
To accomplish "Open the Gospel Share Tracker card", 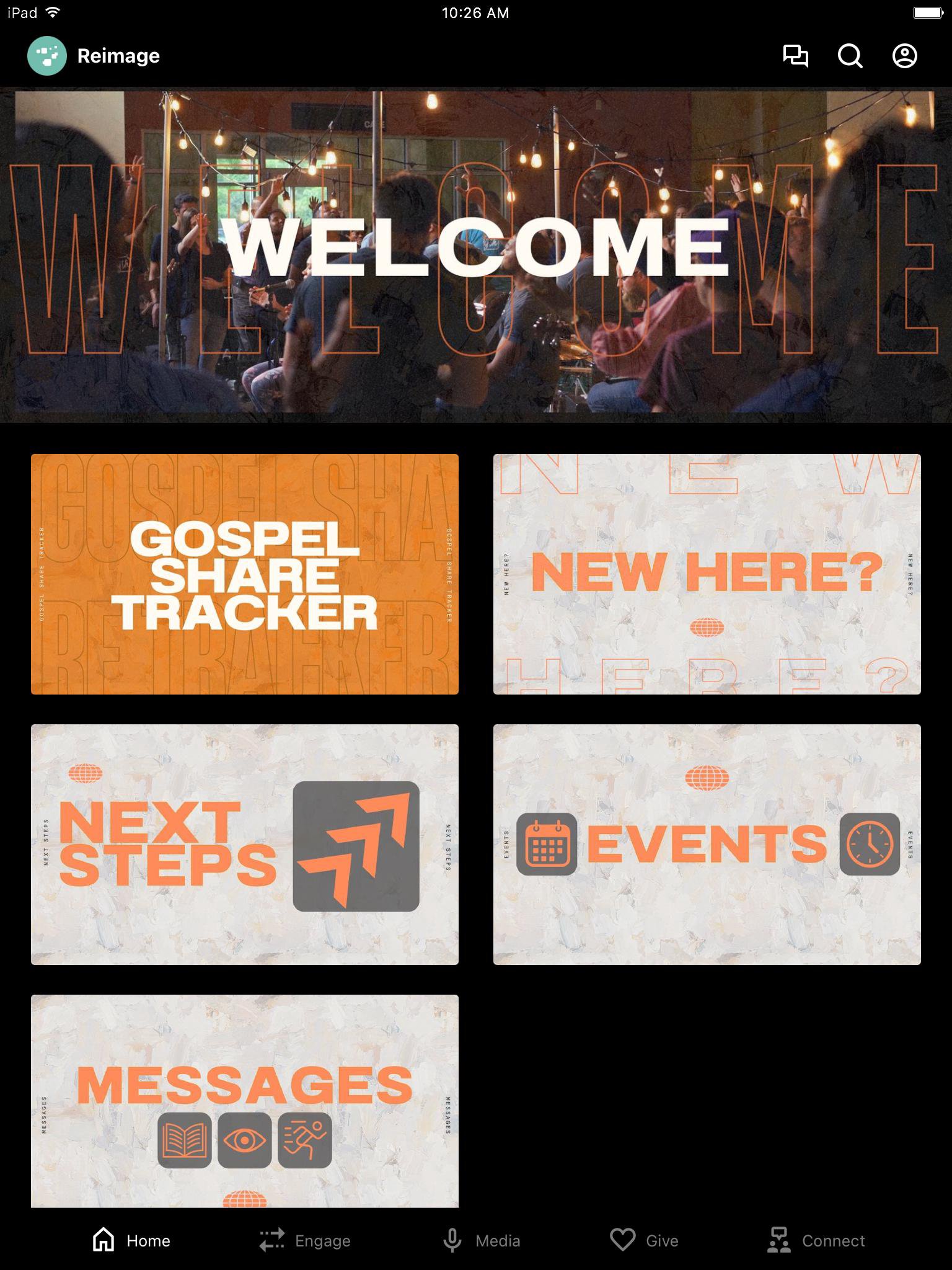I will pyautogui.click(x=245, y=574).
